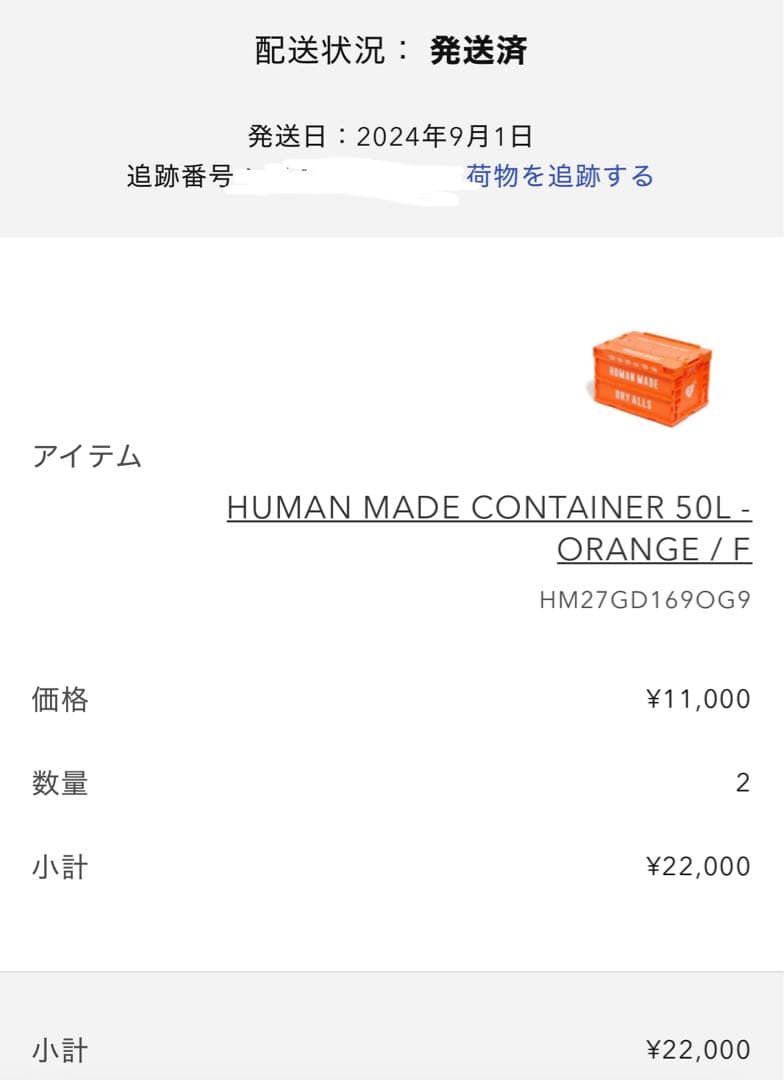Select the quantity value 2
Screen dimensions: 784x1080
(x=741, y=783)
